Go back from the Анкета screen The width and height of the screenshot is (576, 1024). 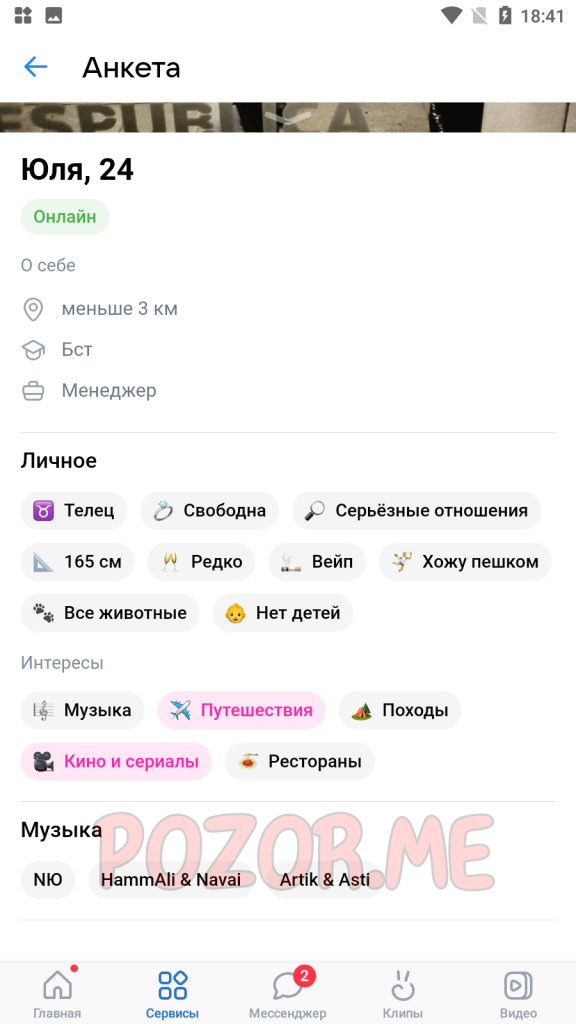36,67
